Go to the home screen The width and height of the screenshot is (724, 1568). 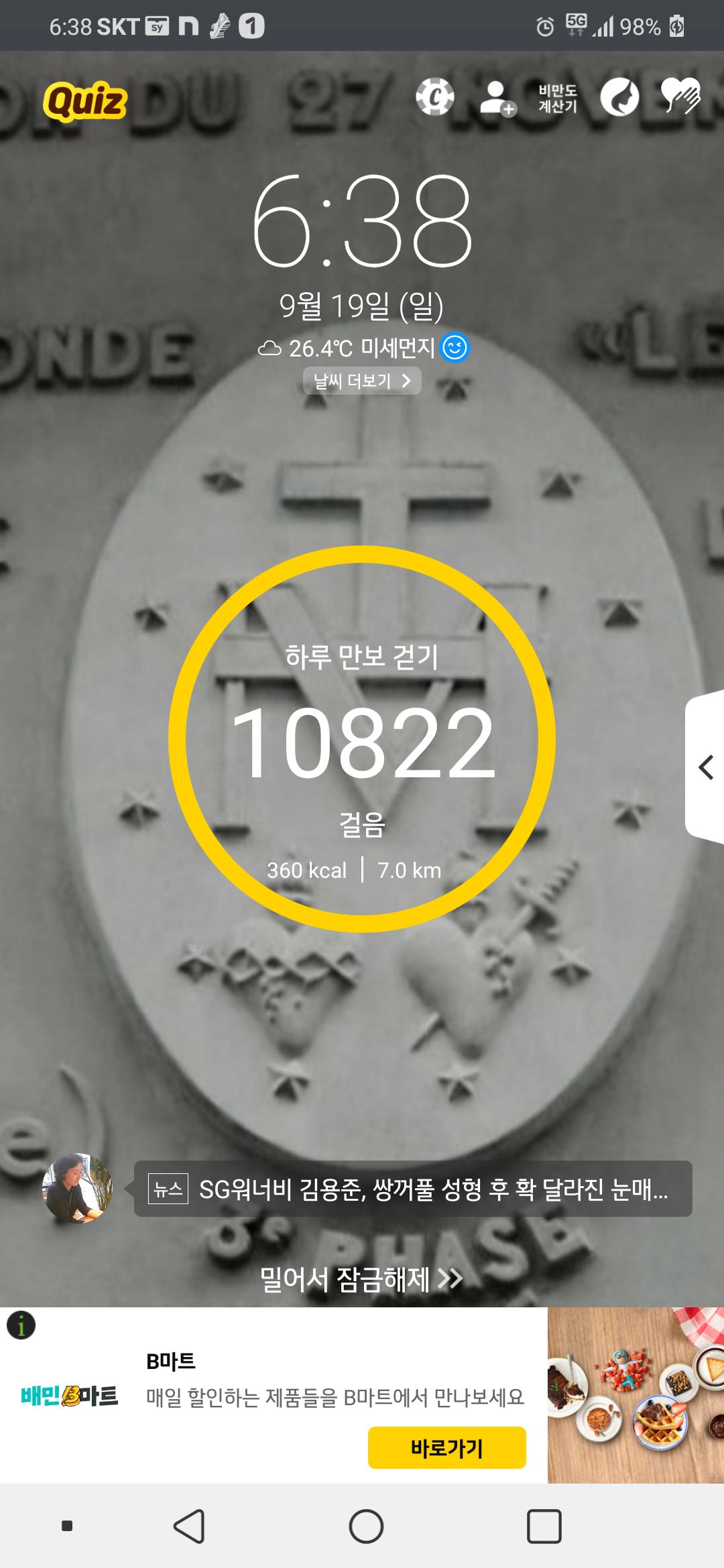366,1526
